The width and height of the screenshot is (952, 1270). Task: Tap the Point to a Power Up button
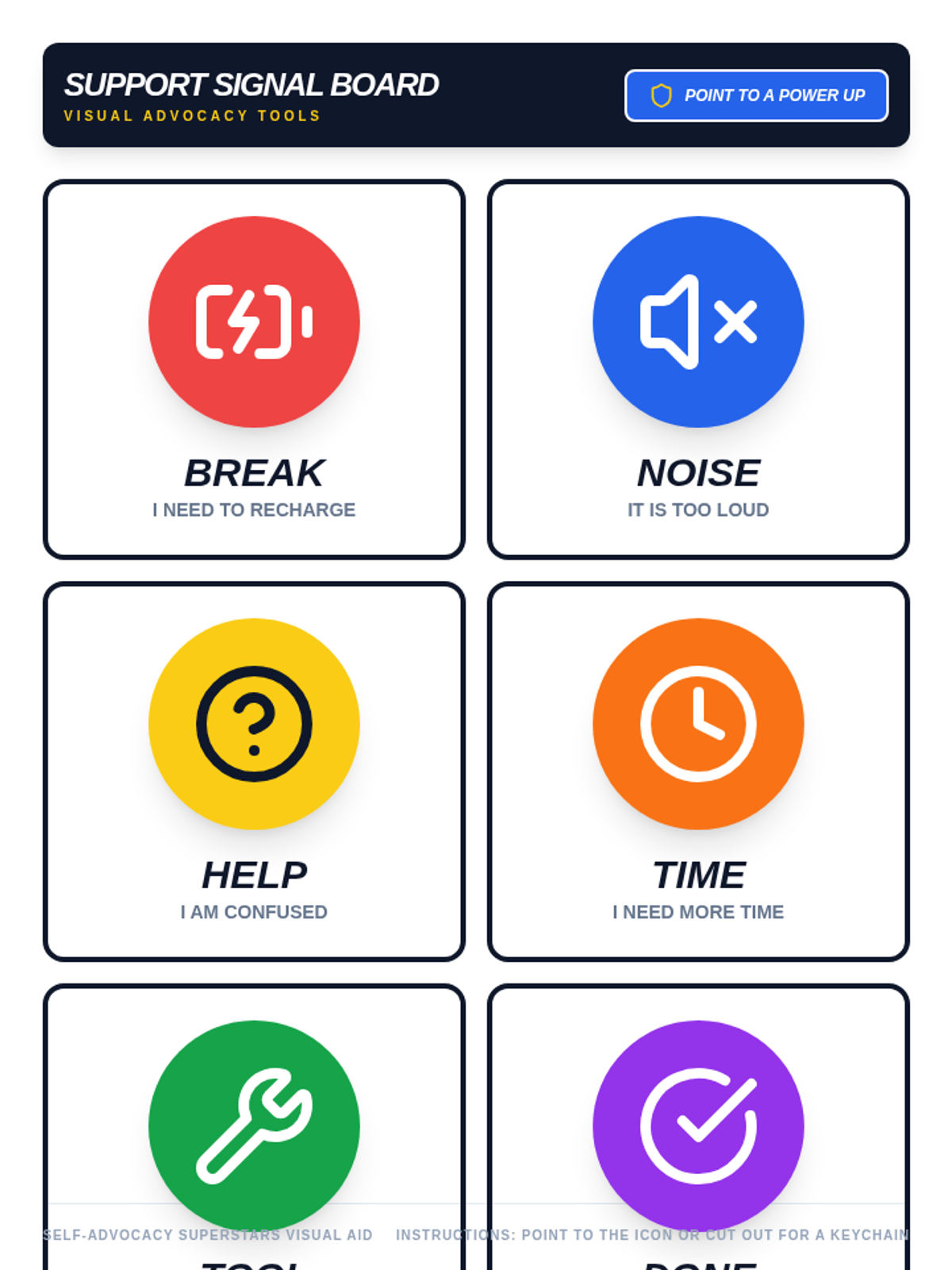(x=756, y=96)
